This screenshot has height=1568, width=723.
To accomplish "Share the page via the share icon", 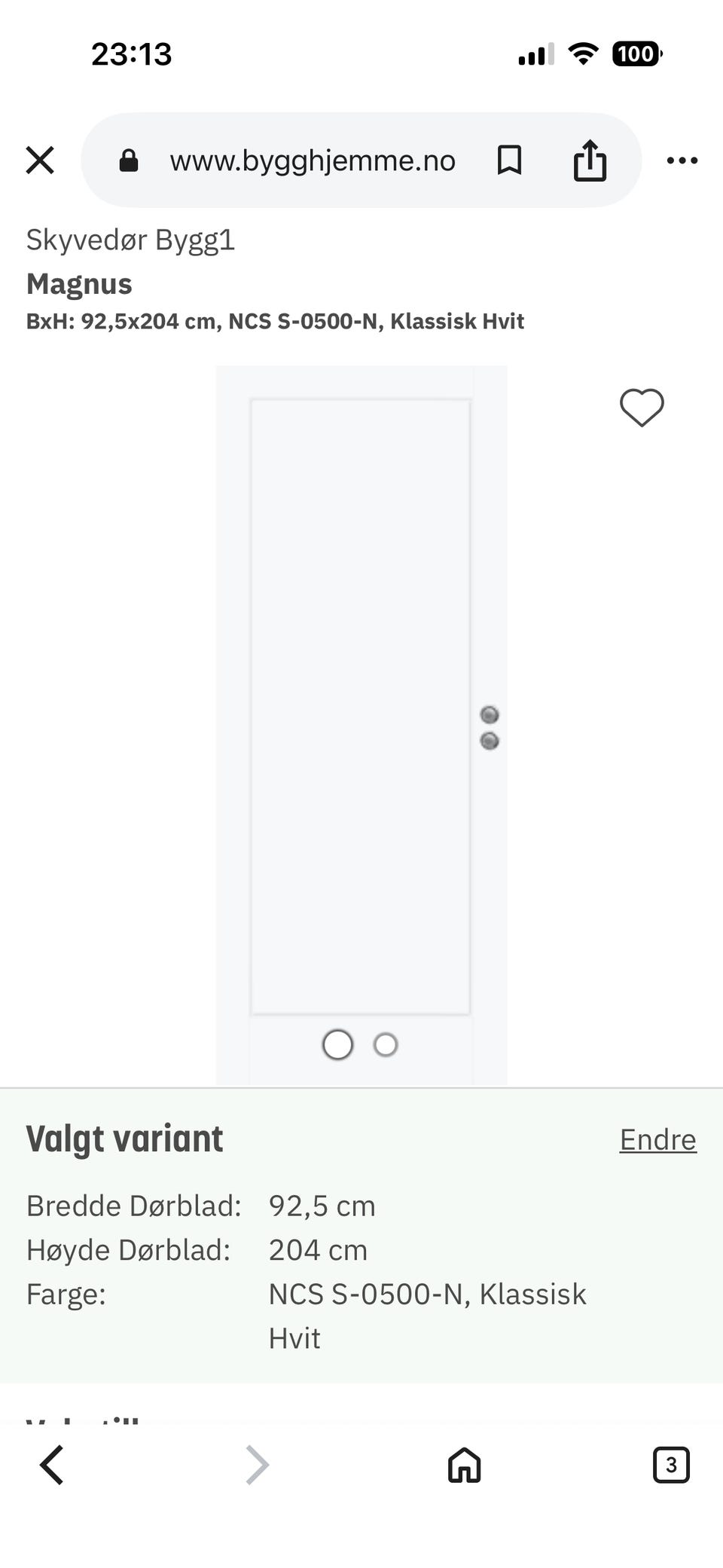I will pos(592,160).
